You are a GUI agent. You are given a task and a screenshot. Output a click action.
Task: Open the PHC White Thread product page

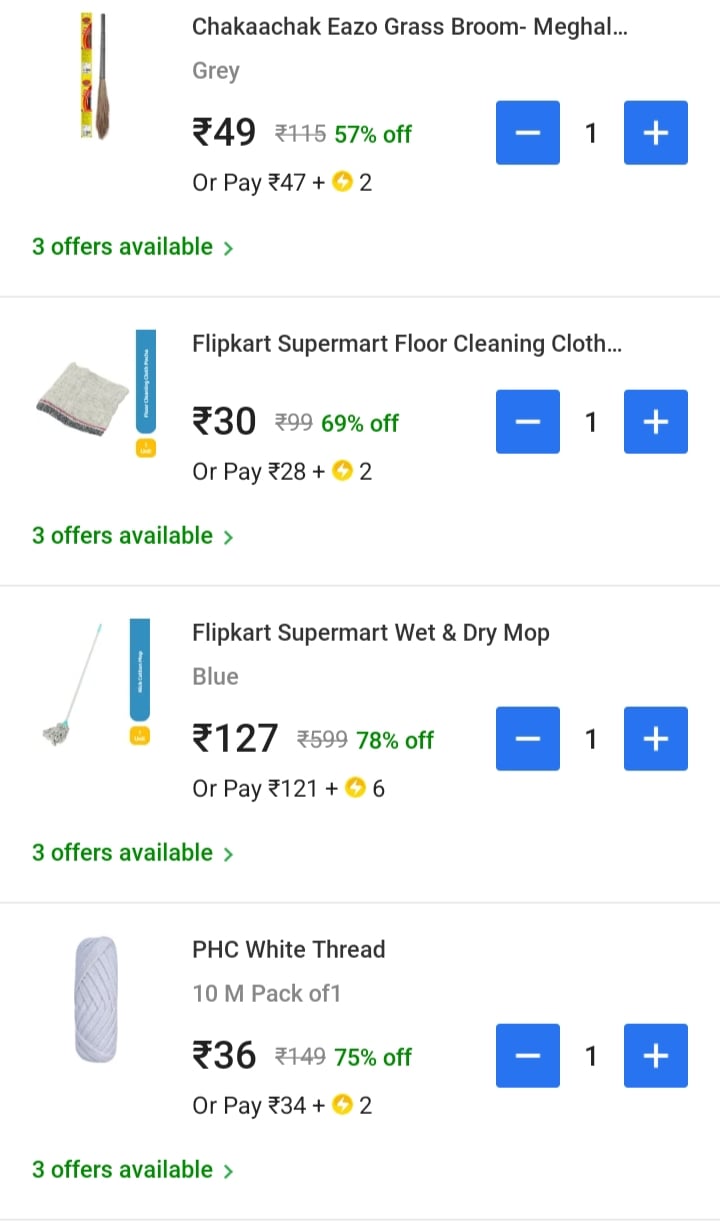[x=288, y=949]
